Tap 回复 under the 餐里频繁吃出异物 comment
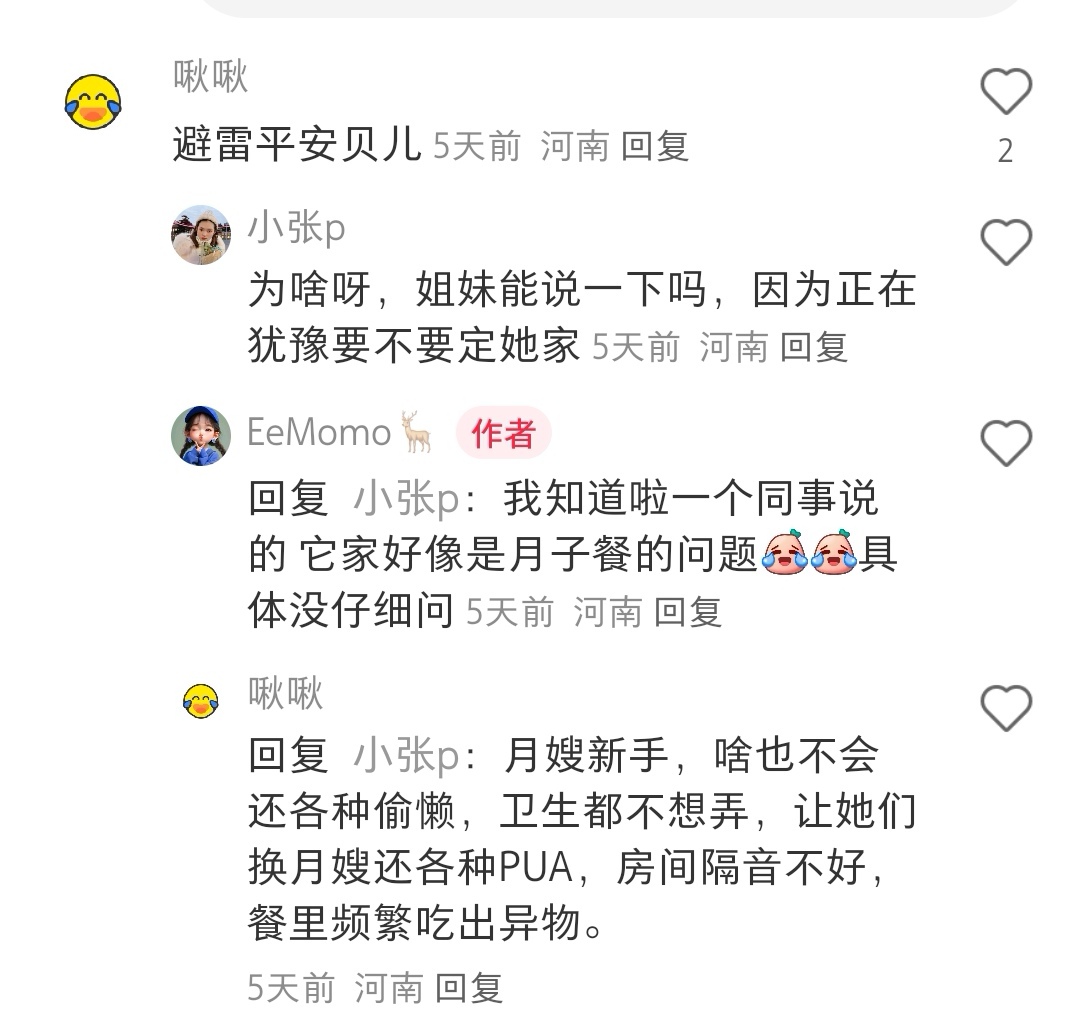This screenshot has height=1028, width=1080. 469,989
